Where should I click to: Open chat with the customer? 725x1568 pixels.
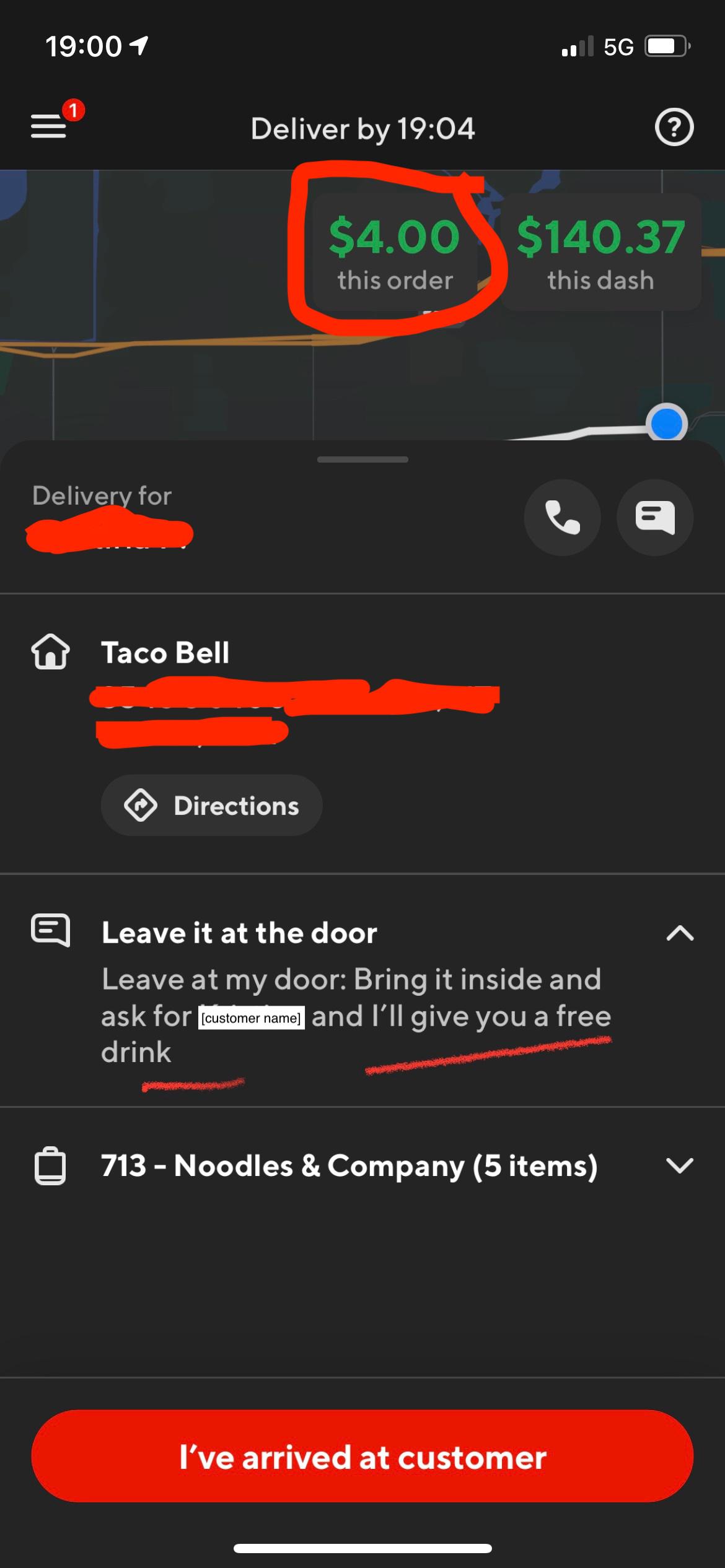pos(654,518)
